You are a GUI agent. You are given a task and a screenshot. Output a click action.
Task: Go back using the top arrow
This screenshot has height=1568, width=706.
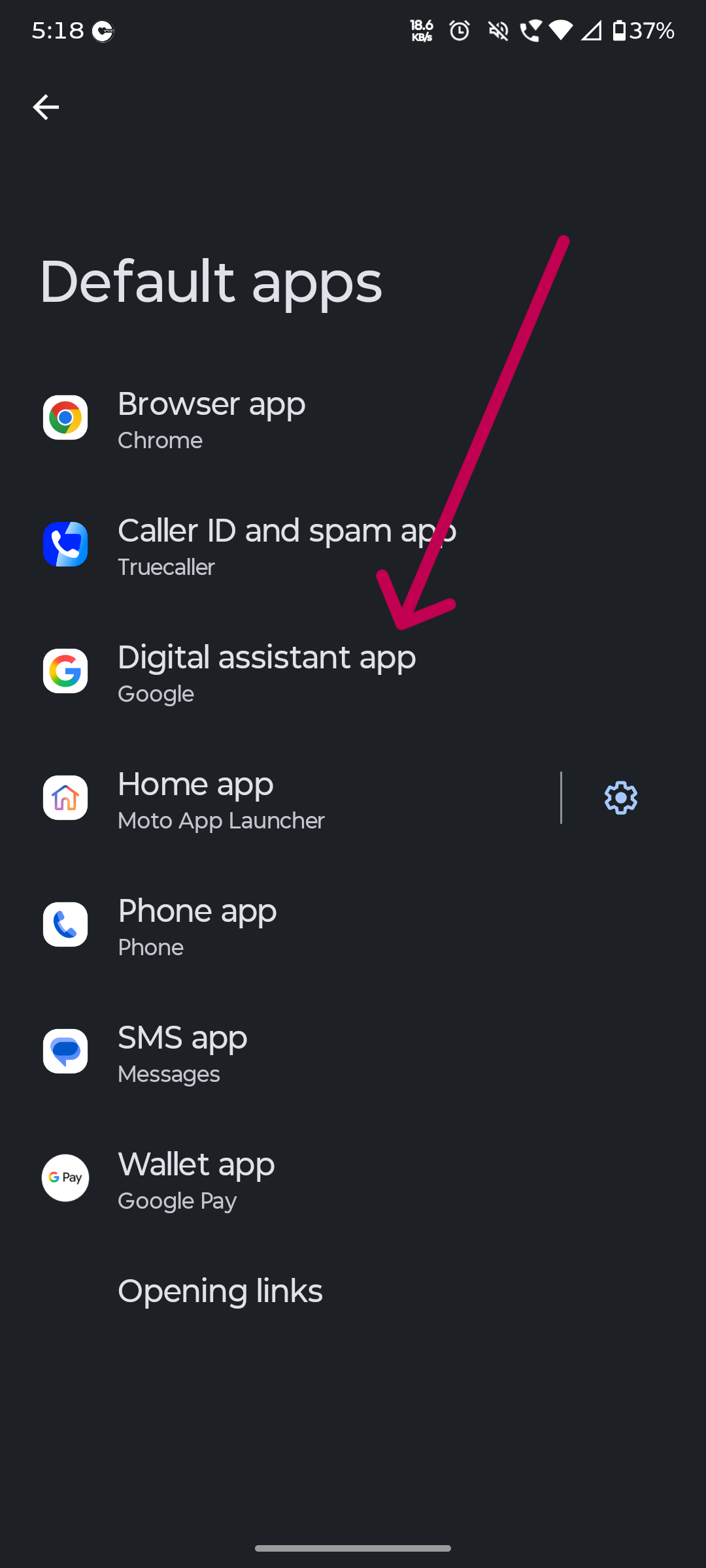pyautogui.click(x=46, y=107)
